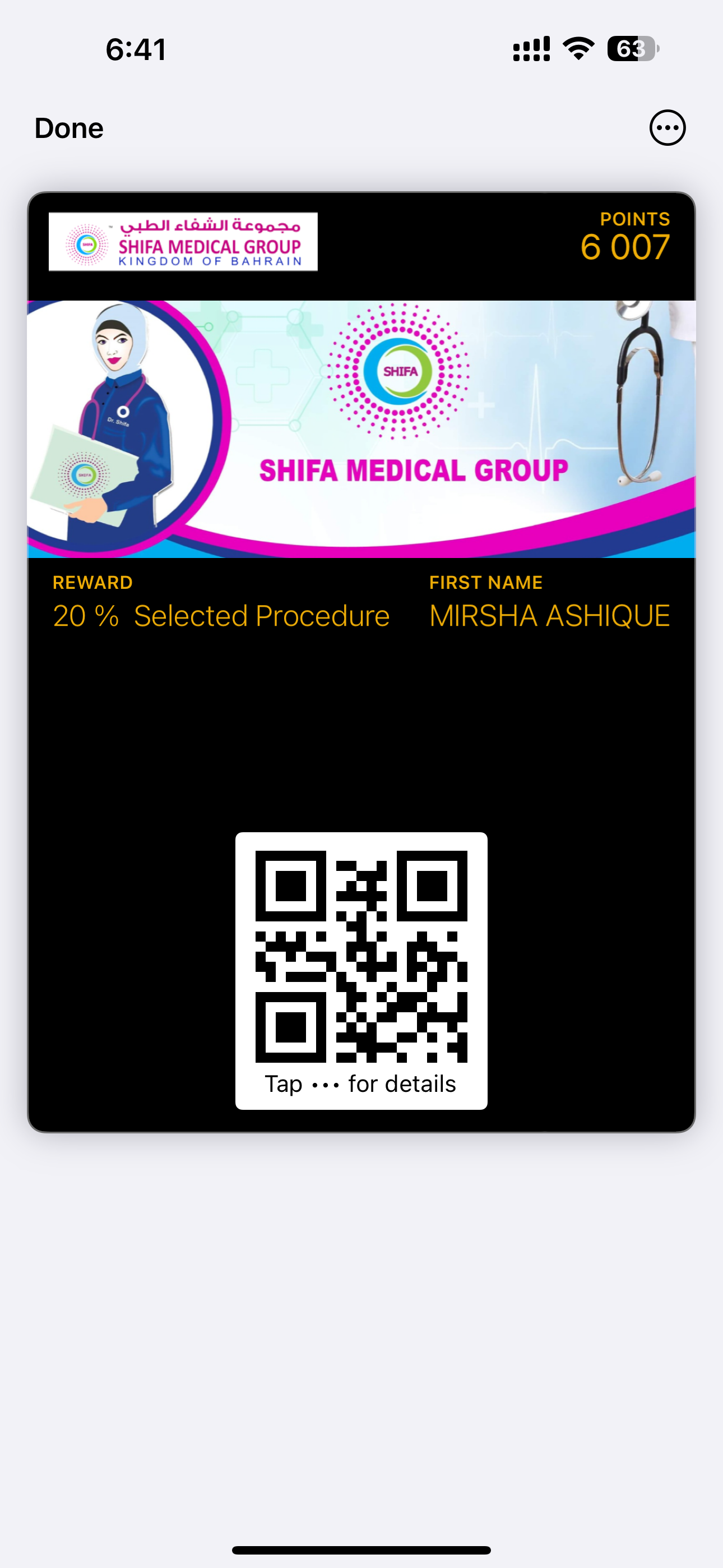This screenshot has height=1568, width=723.
Task: Tap Done to close the pass
Action: (x=69, y=128)
